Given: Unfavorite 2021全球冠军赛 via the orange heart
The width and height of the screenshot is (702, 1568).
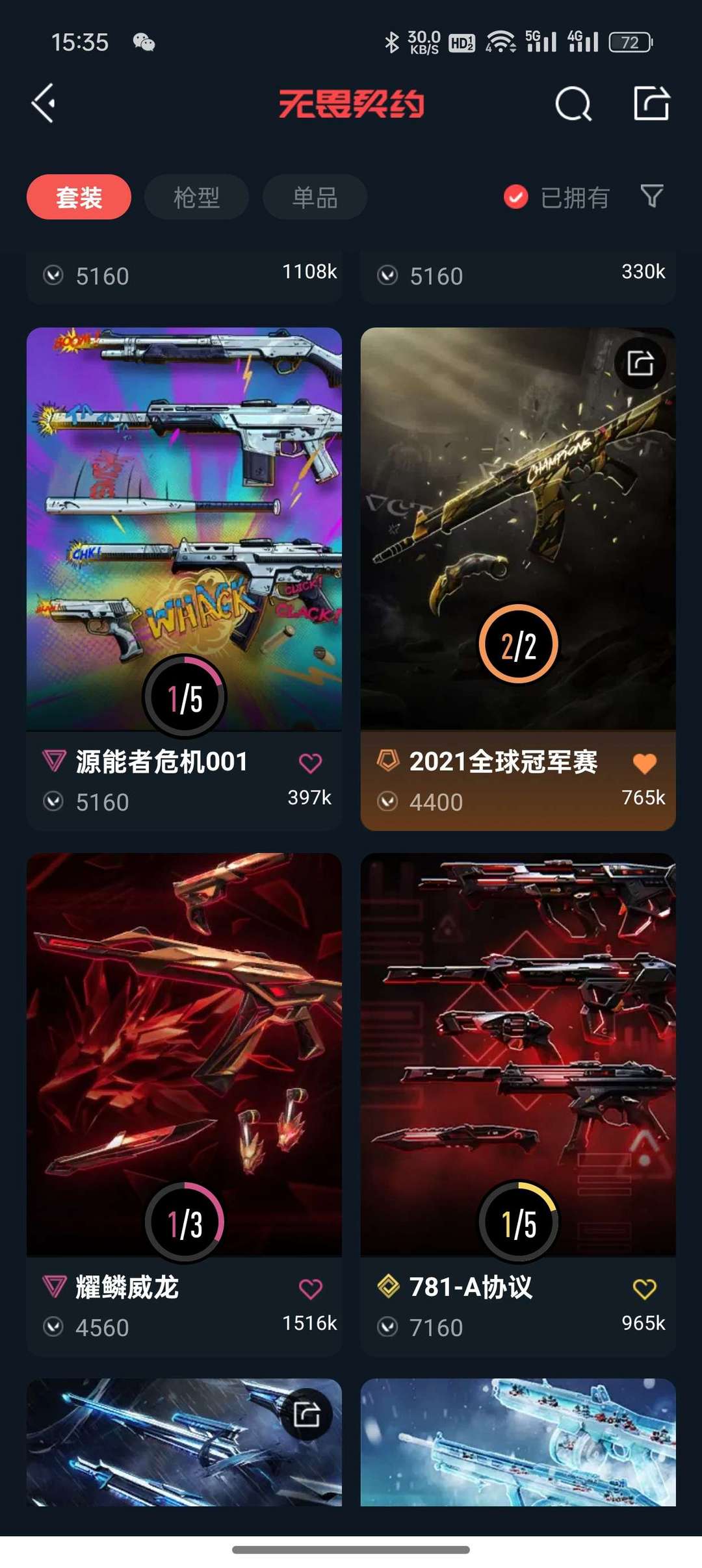Looking at the screenshot, I should [644, 763].
